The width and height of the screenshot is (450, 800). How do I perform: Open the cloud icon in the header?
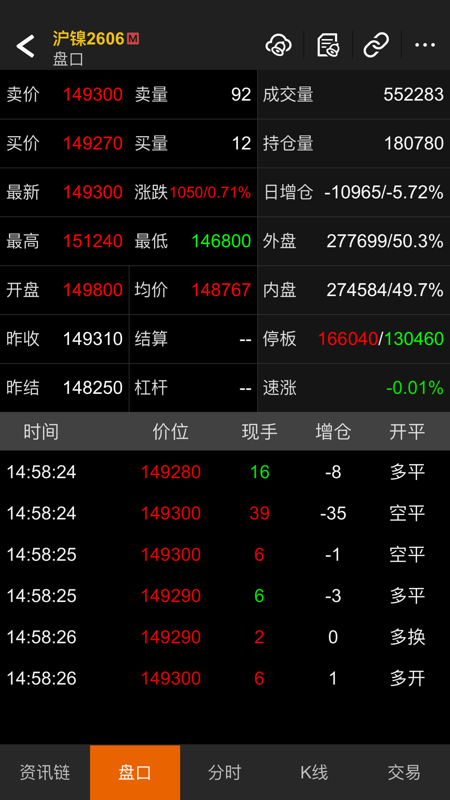[x=279, y=45]
